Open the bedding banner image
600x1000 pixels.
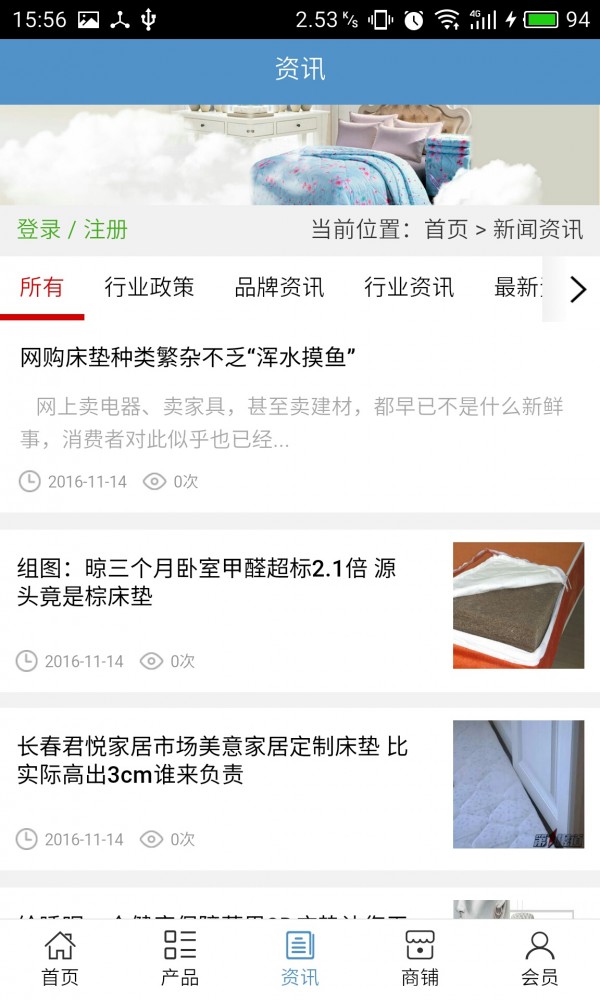pyautogui.click(x=300, y=155)
